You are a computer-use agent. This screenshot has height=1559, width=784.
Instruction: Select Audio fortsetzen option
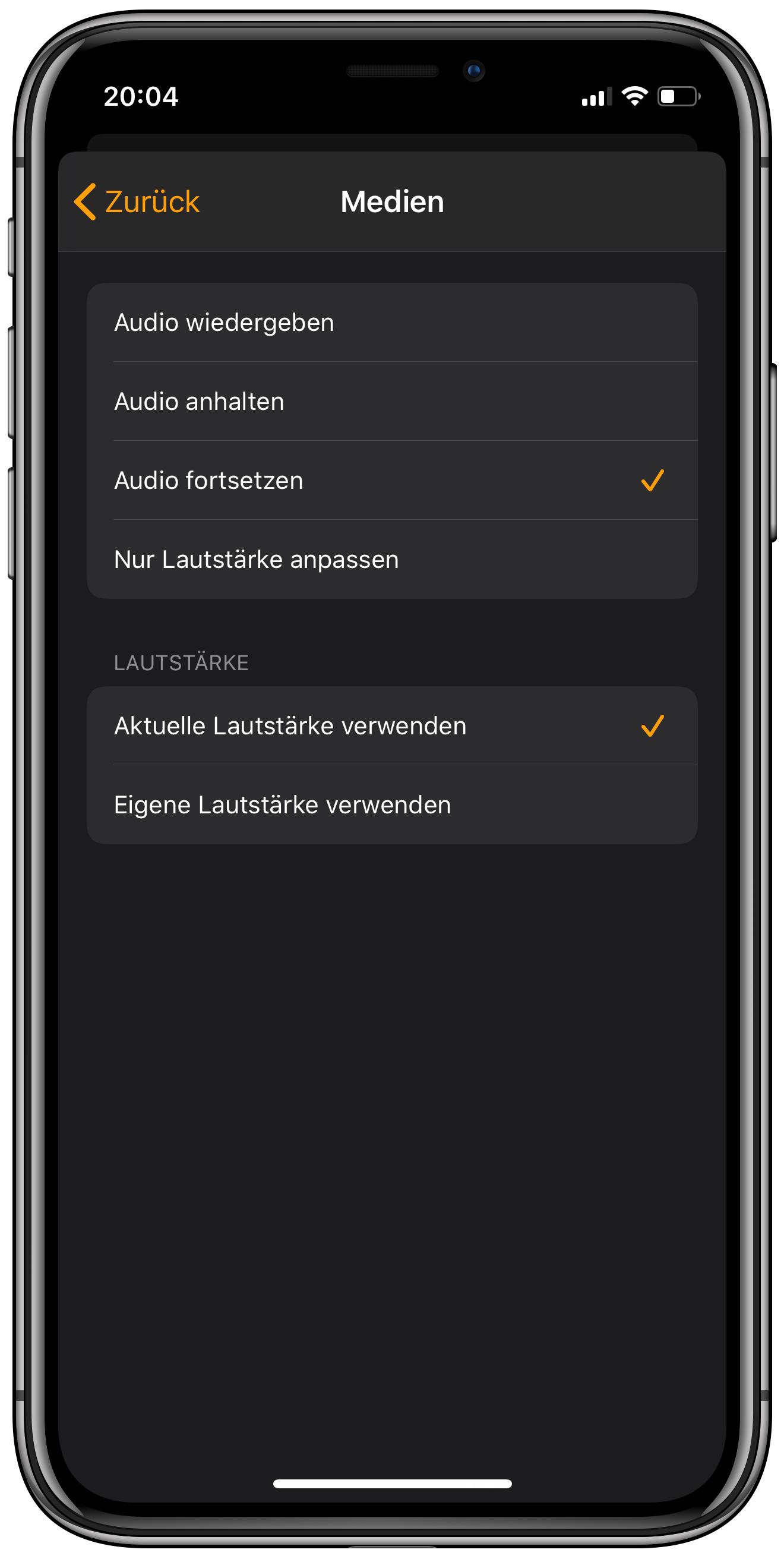point(391,481)
